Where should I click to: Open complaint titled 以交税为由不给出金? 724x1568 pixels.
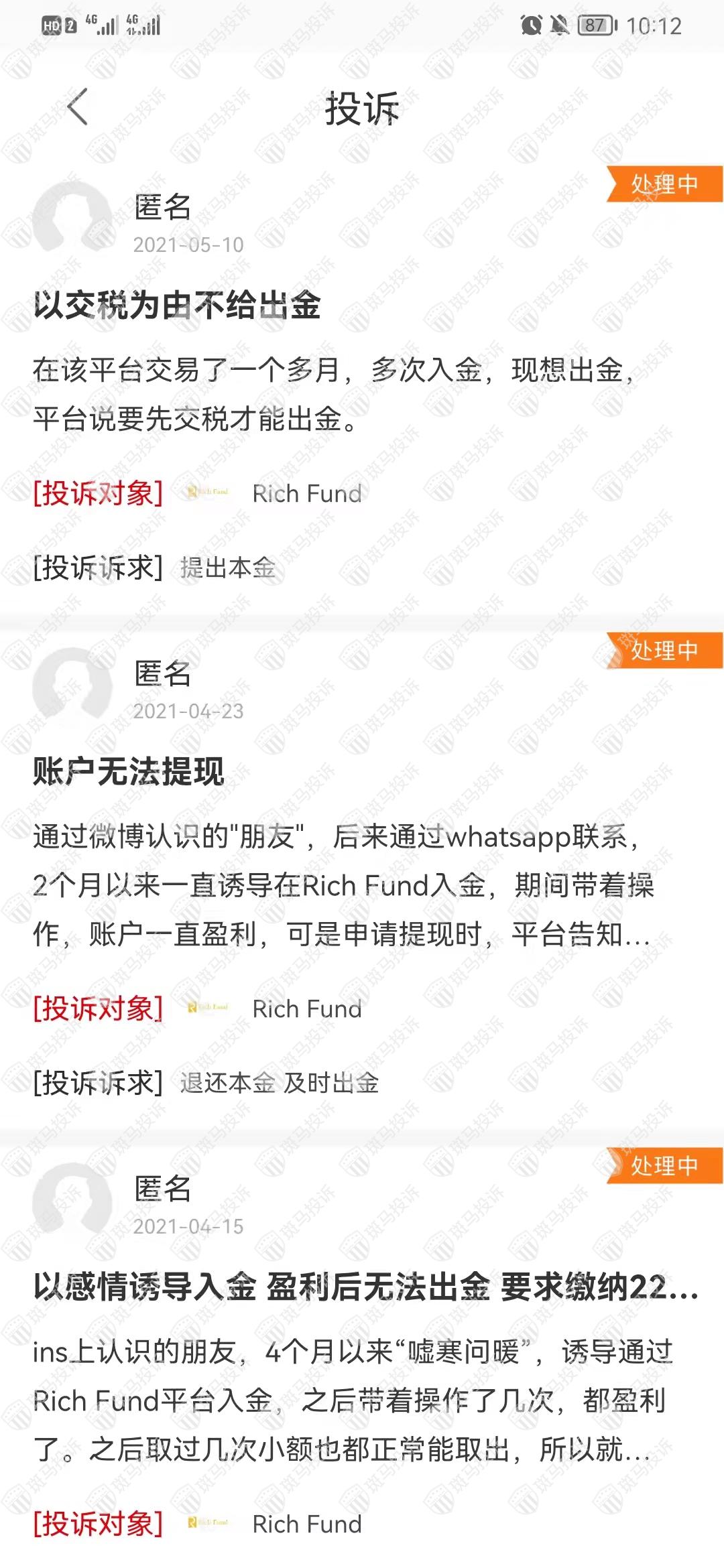point(177,306)
